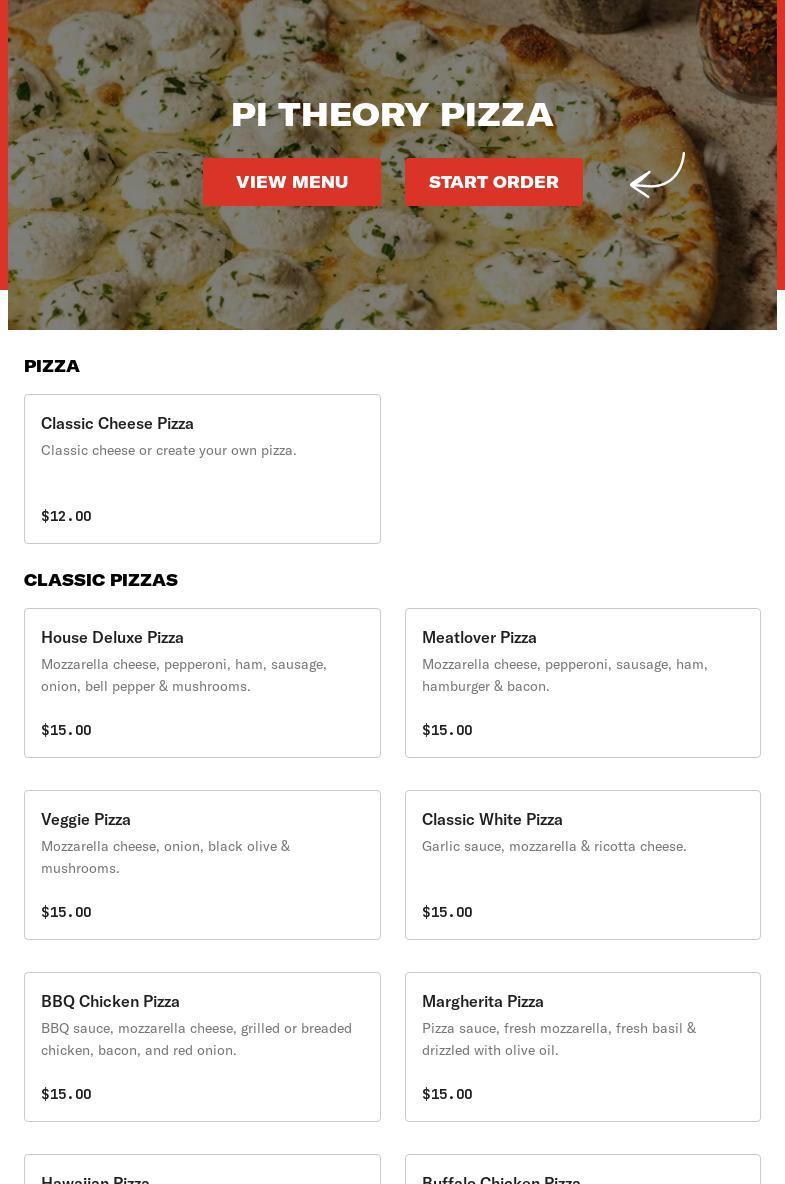Select the House Deluxe Pizza card
This screenshot has width=785, height=1184.
202,683
